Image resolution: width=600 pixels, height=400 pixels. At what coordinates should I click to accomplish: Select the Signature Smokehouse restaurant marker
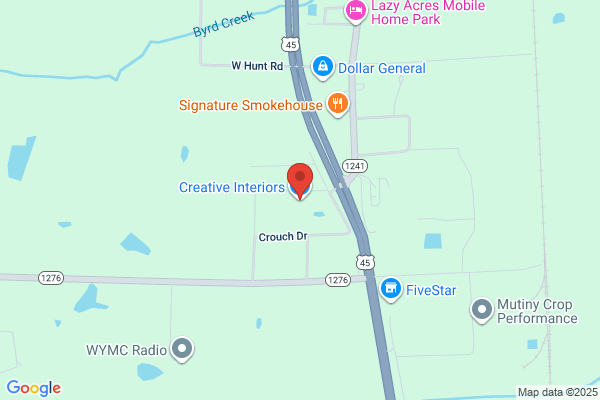[x=338, y=104]
